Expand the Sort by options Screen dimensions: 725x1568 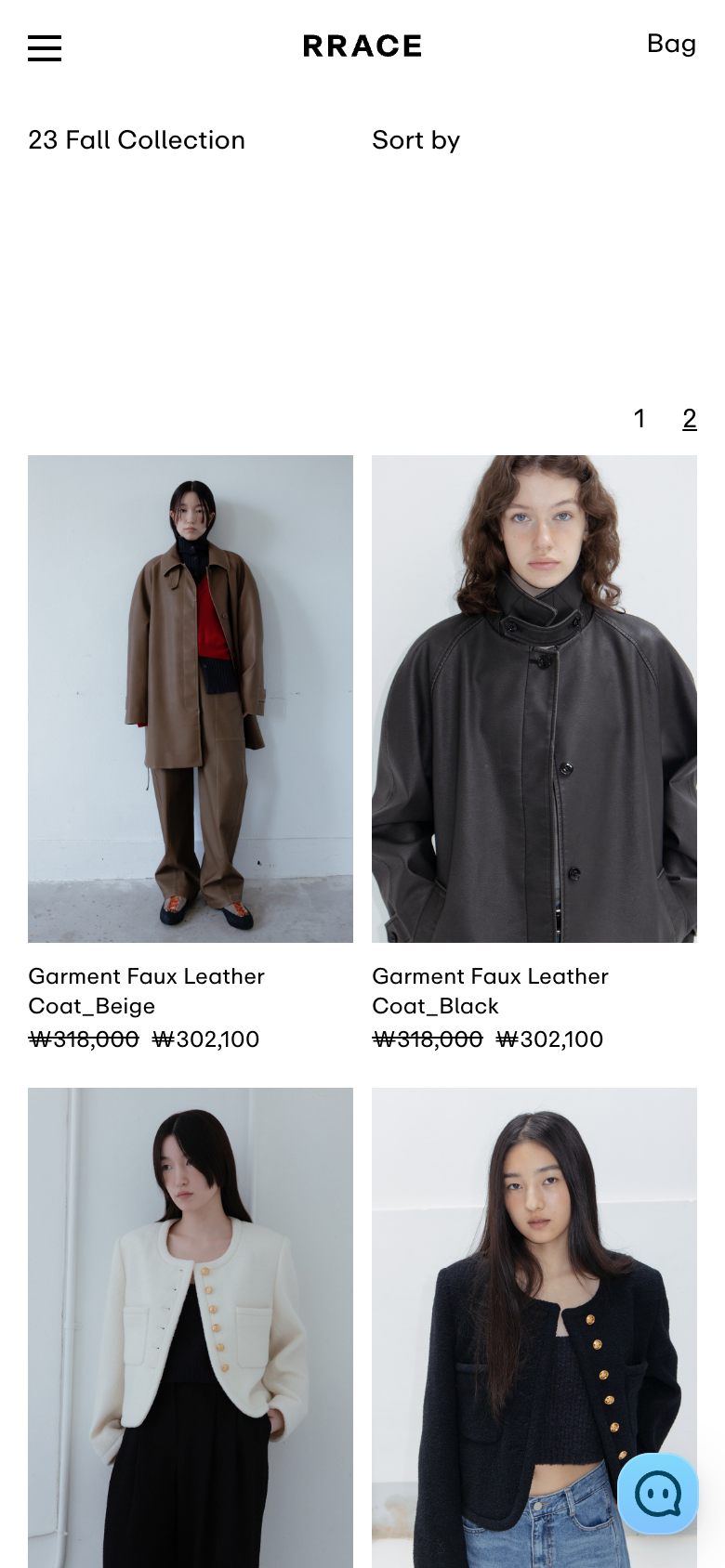click(415, 140)
